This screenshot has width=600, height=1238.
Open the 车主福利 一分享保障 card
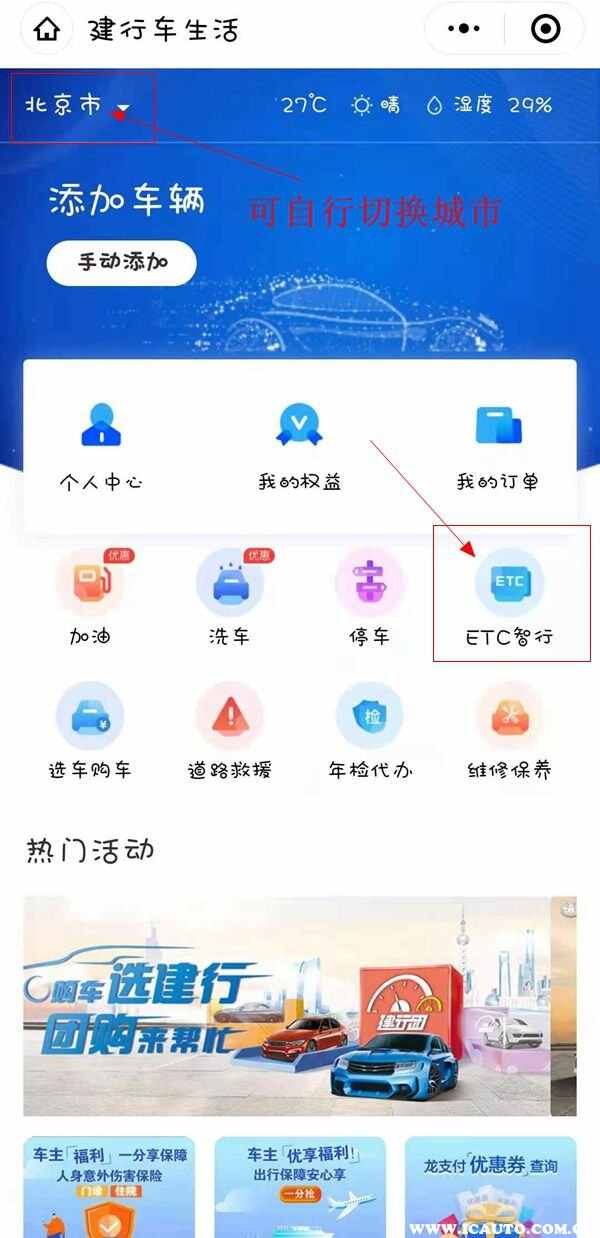pos(109,1187)
